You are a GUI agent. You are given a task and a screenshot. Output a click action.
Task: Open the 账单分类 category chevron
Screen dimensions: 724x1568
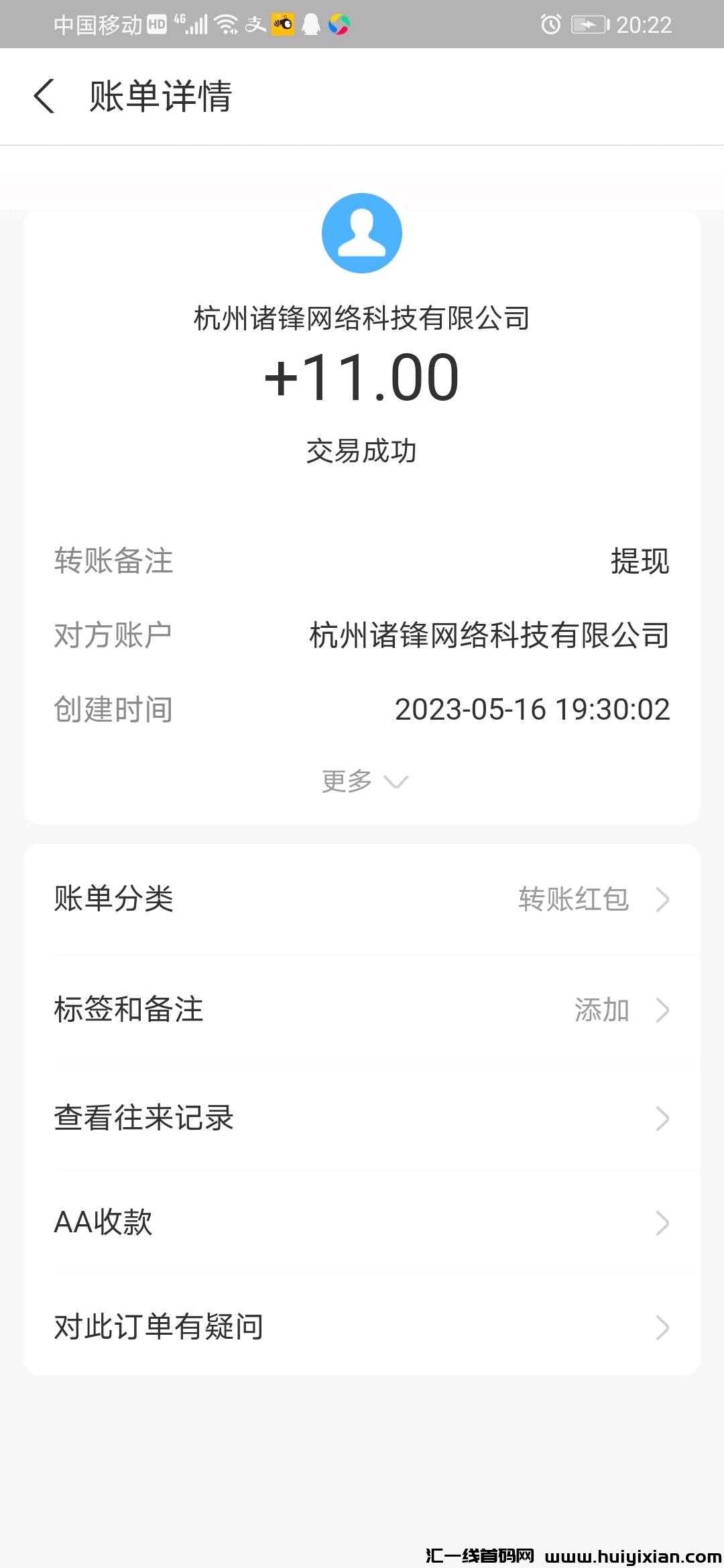(662, 900)
